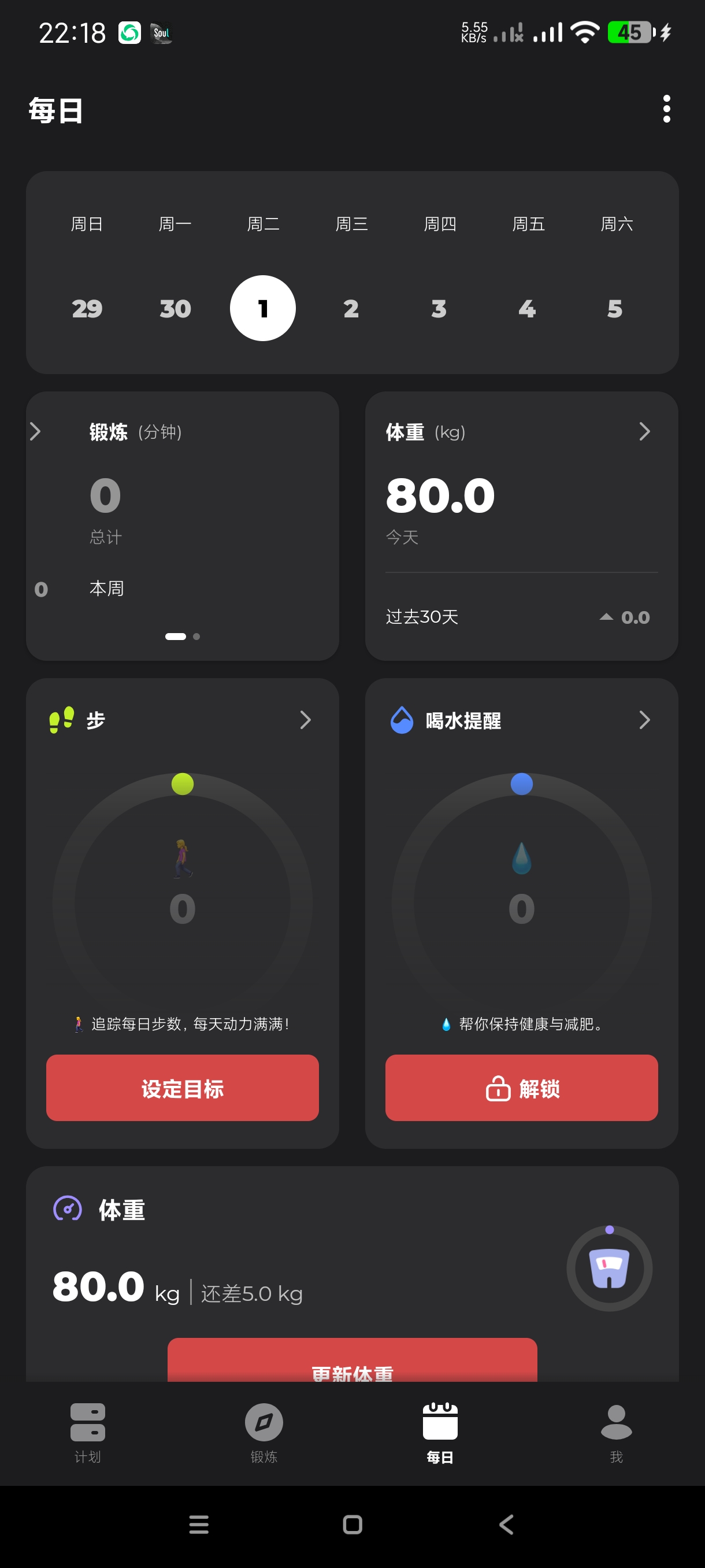This screenshot has height=1568, width=705.
Task: Select date 3 on the week calendar
Action: (x=439, y=309)
